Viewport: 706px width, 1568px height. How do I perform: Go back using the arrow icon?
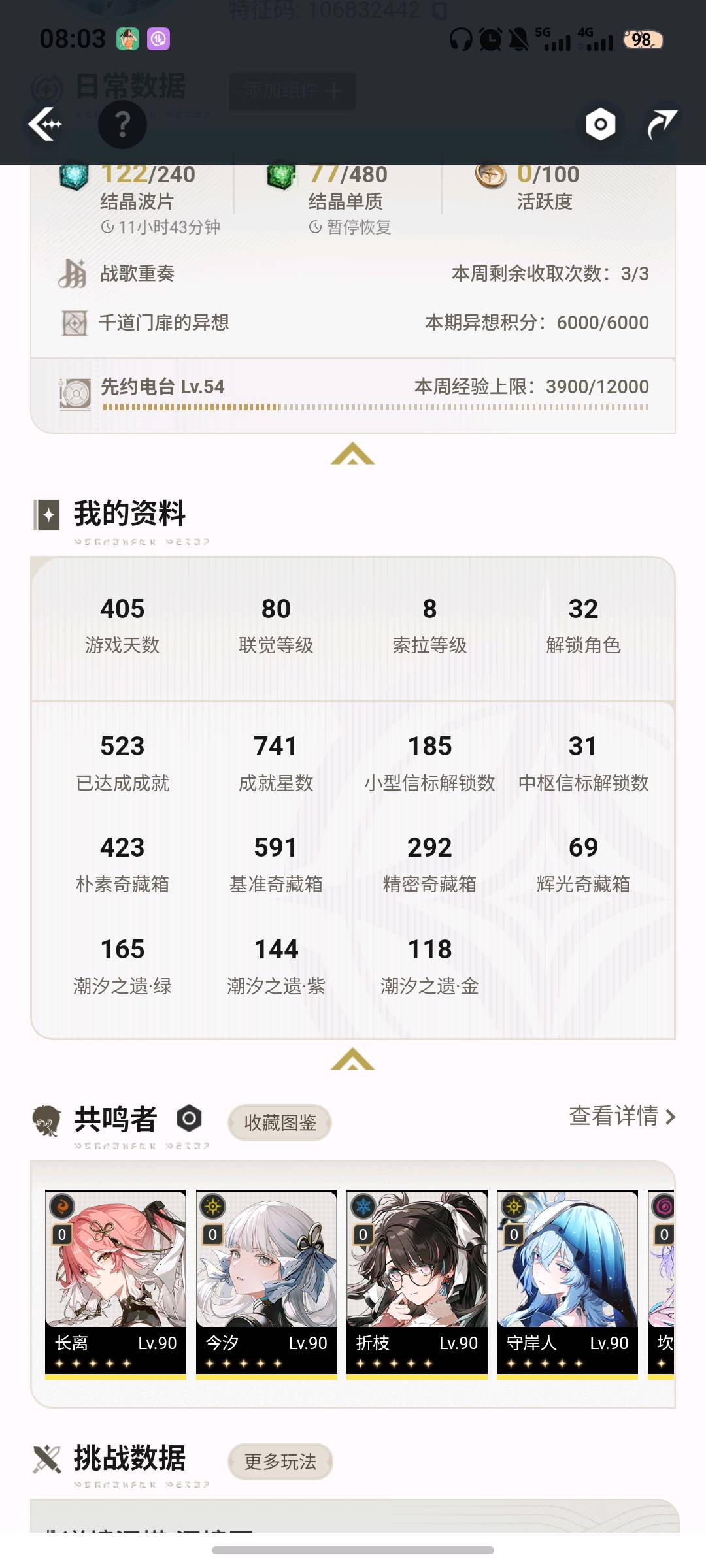click(x=45, y=123)
